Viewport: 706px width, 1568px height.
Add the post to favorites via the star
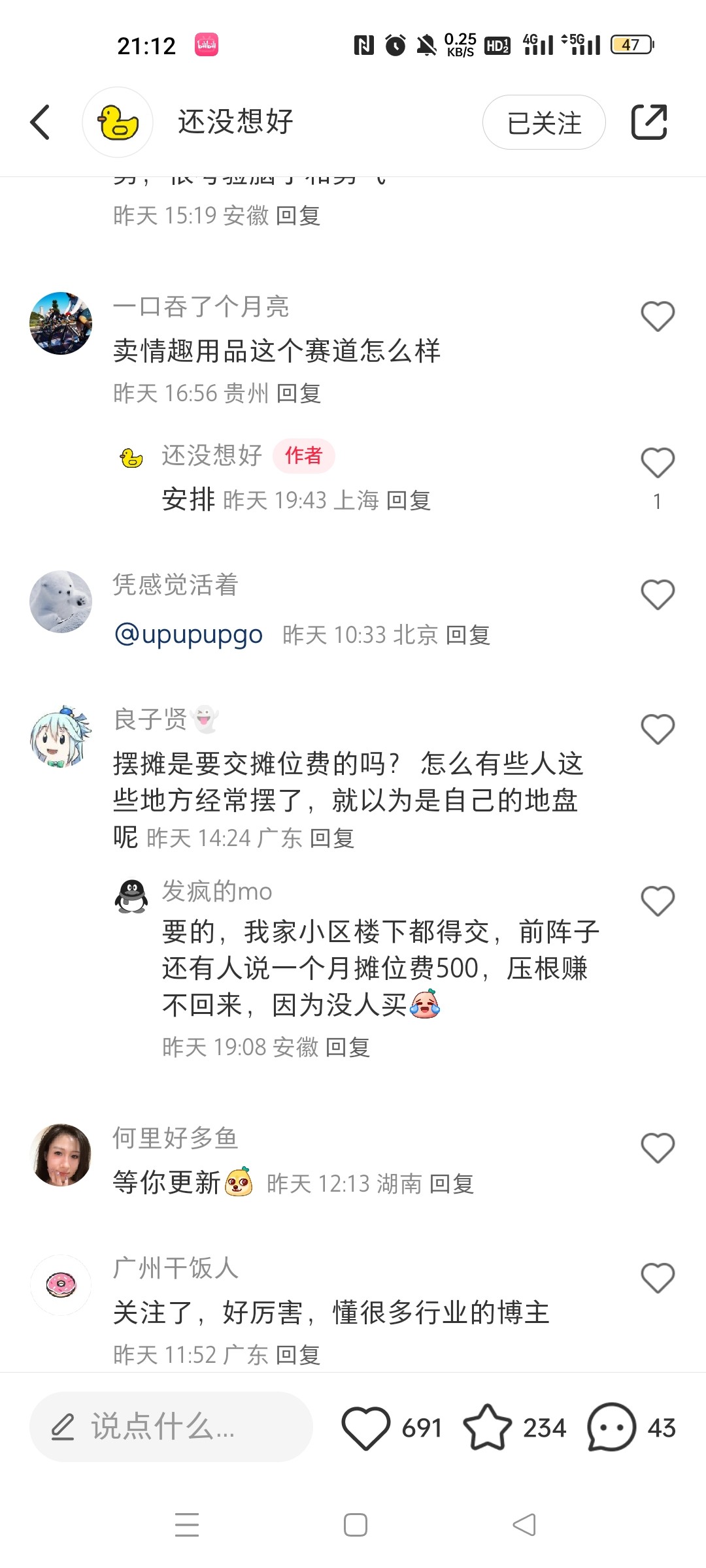point(487,1428)
